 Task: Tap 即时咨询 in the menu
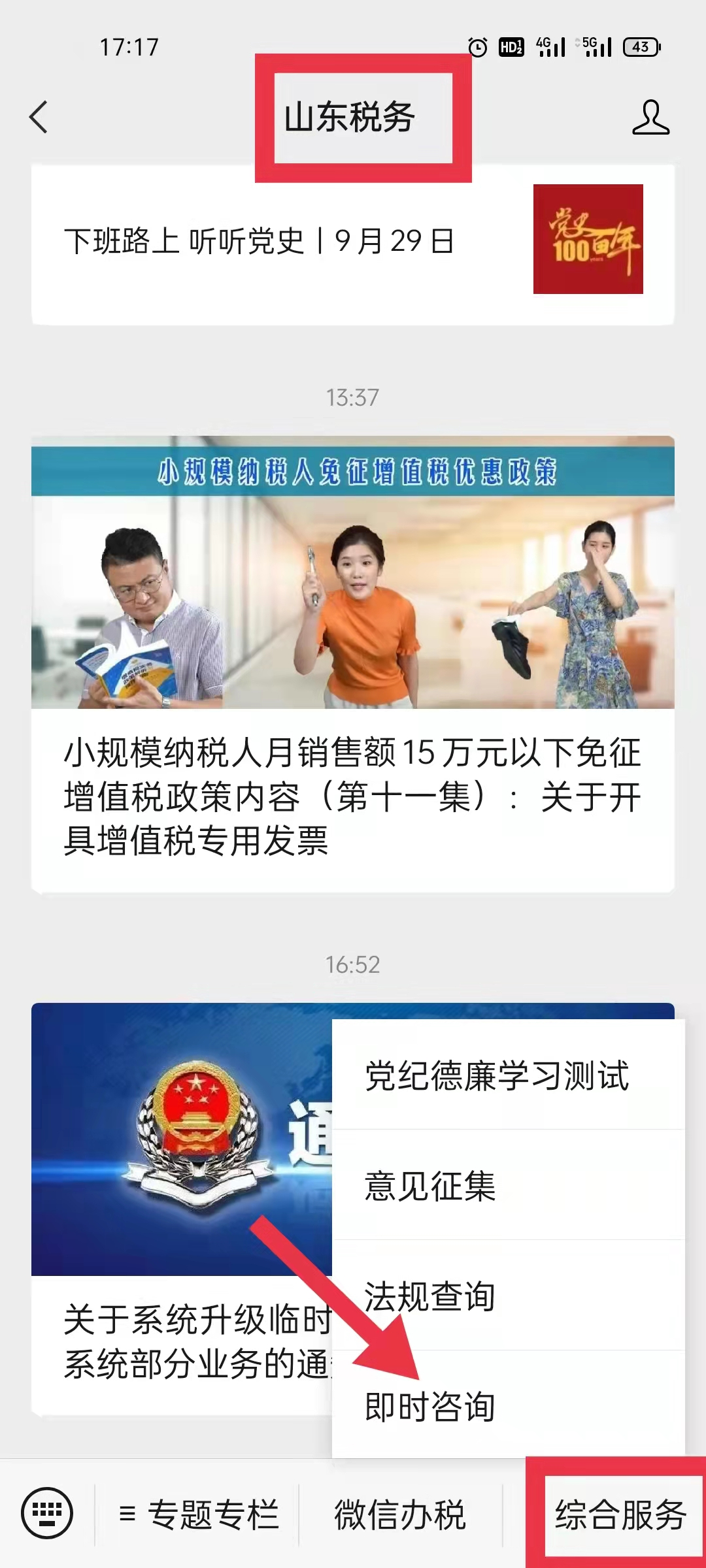[509, 1405]
